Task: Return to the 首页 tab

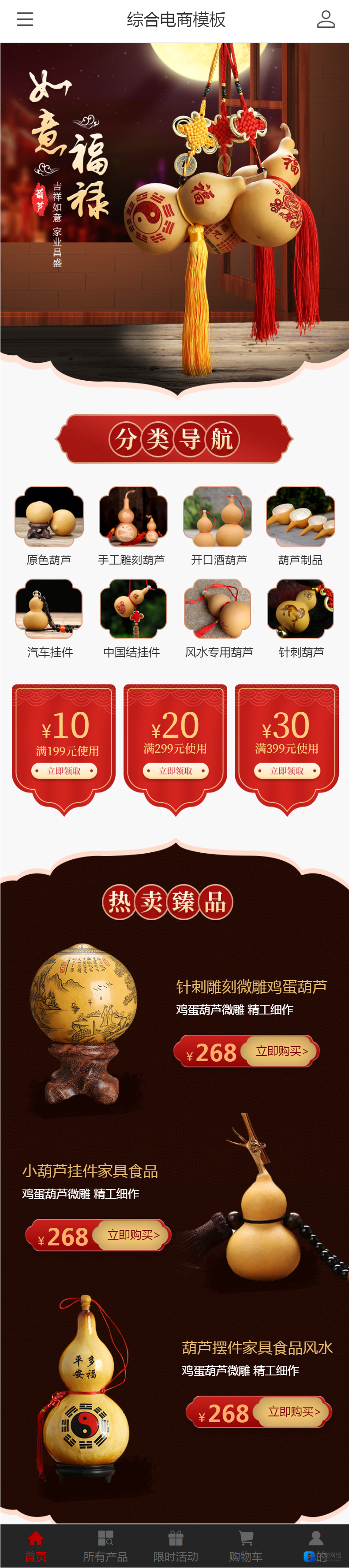Action: pyautogui.click(x=35, y=1546)
